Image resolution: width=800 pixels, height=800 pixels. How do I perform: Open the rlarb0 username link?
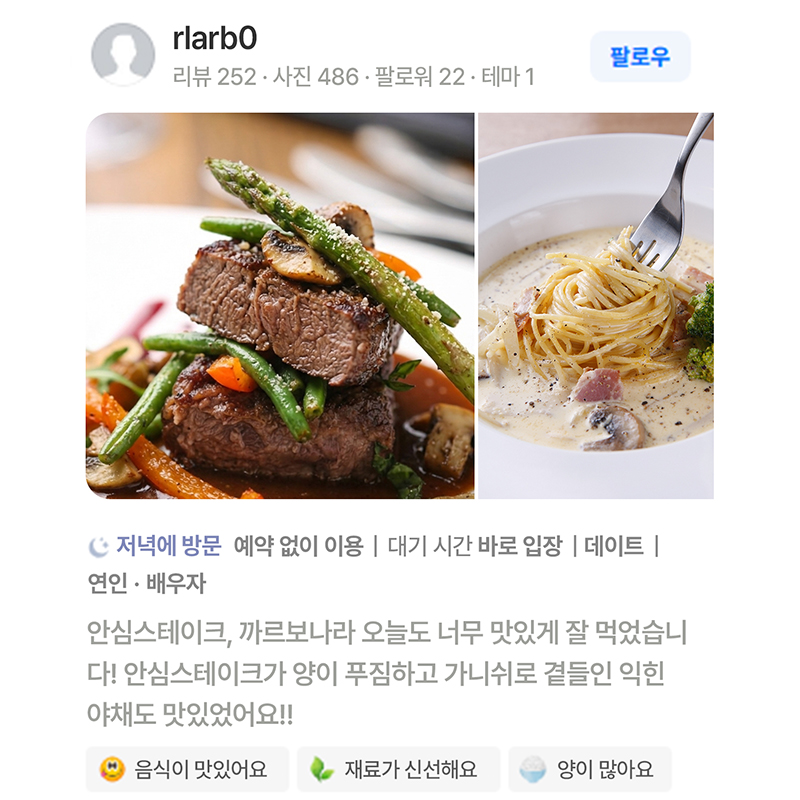[x=215, y=39]
